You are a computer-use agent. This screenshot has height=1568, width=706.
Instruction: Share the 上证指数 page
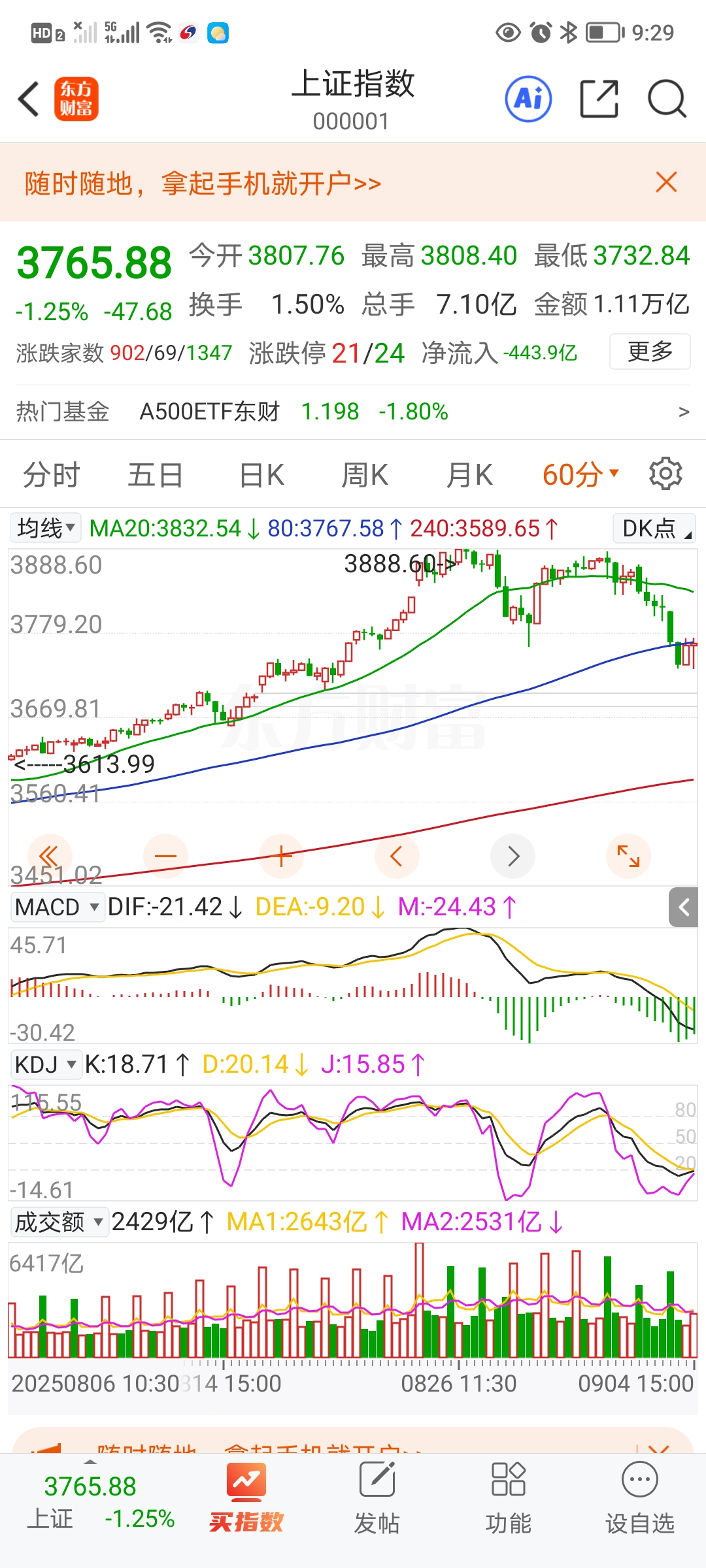599,99
